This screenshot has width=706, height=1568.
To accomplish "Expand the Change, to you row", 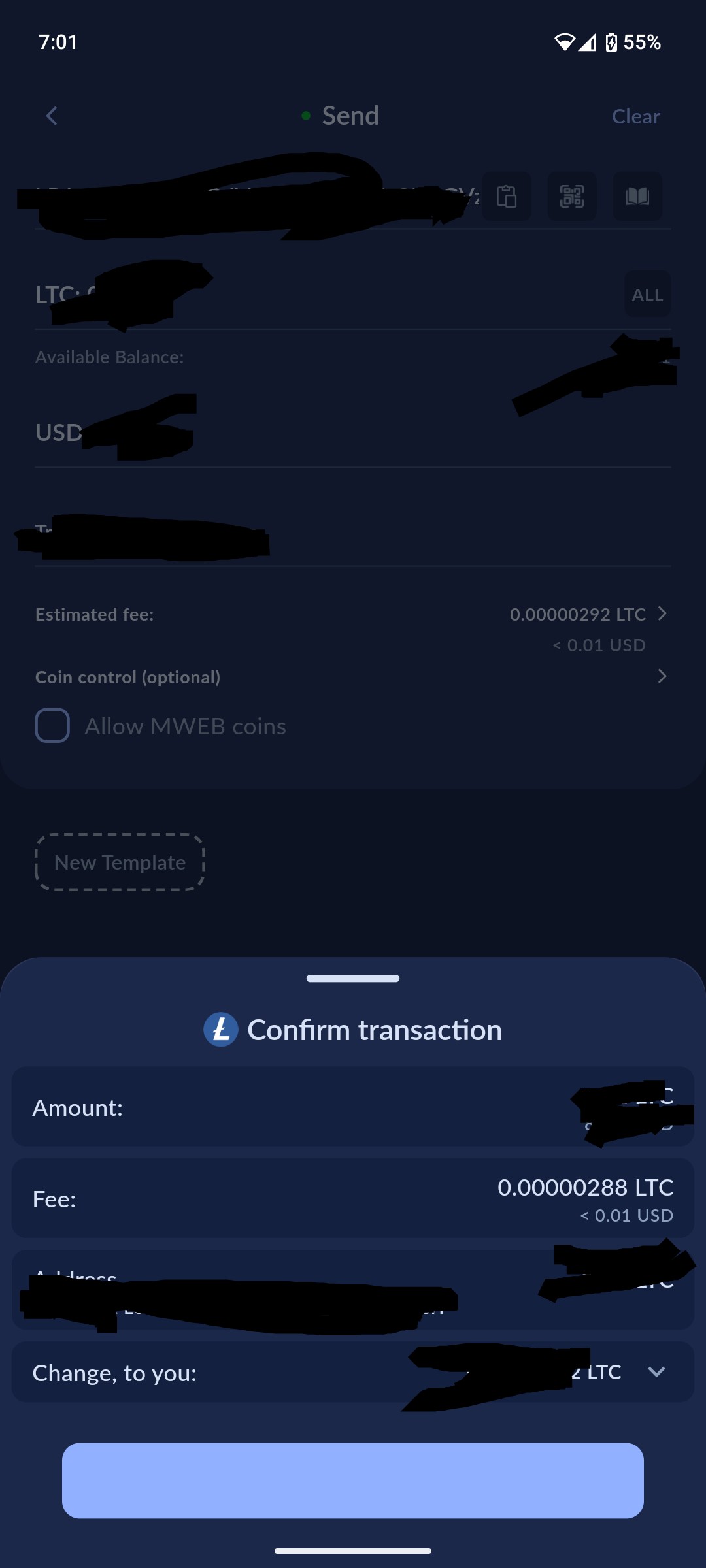I will coord(353,1373).
